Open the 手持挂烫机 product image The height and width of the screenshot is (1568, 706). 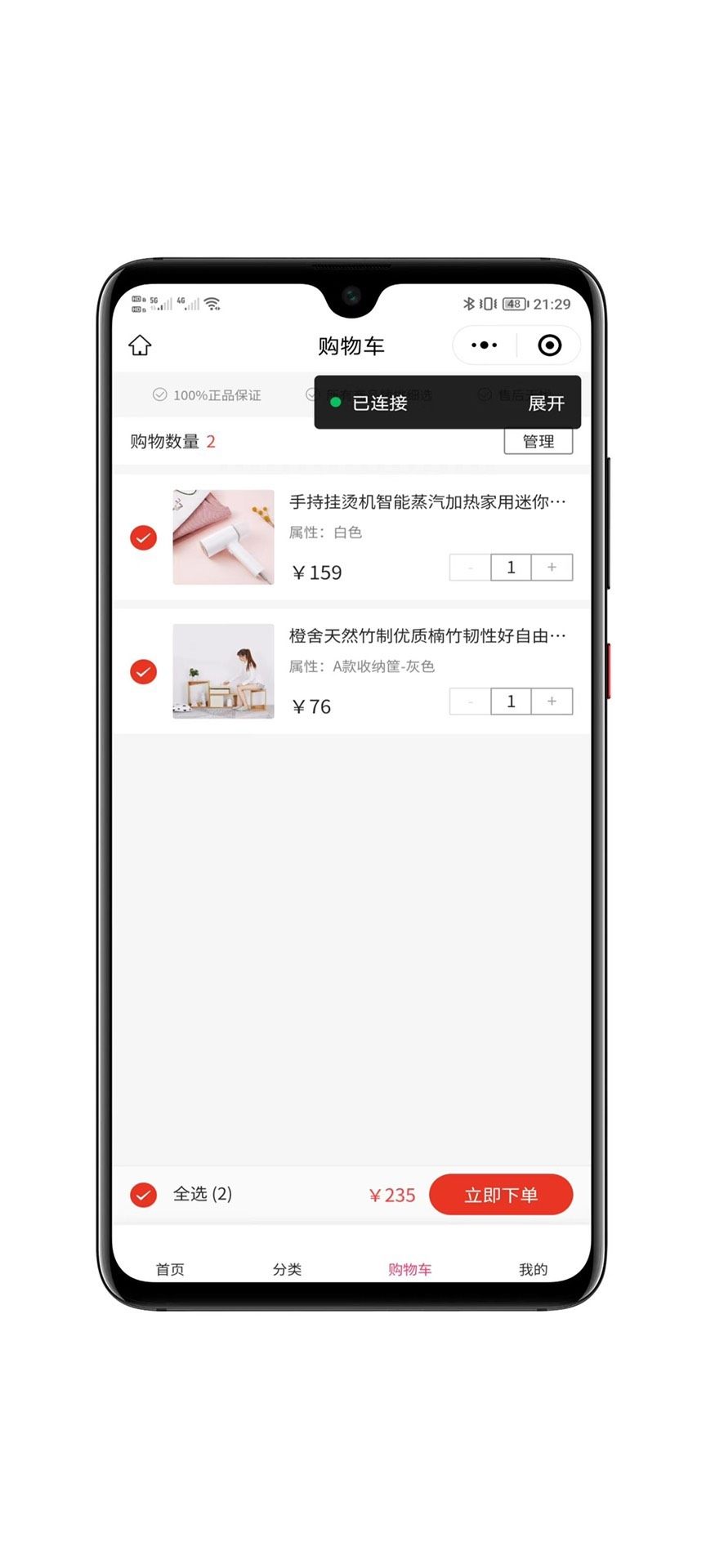click(223, 537)
